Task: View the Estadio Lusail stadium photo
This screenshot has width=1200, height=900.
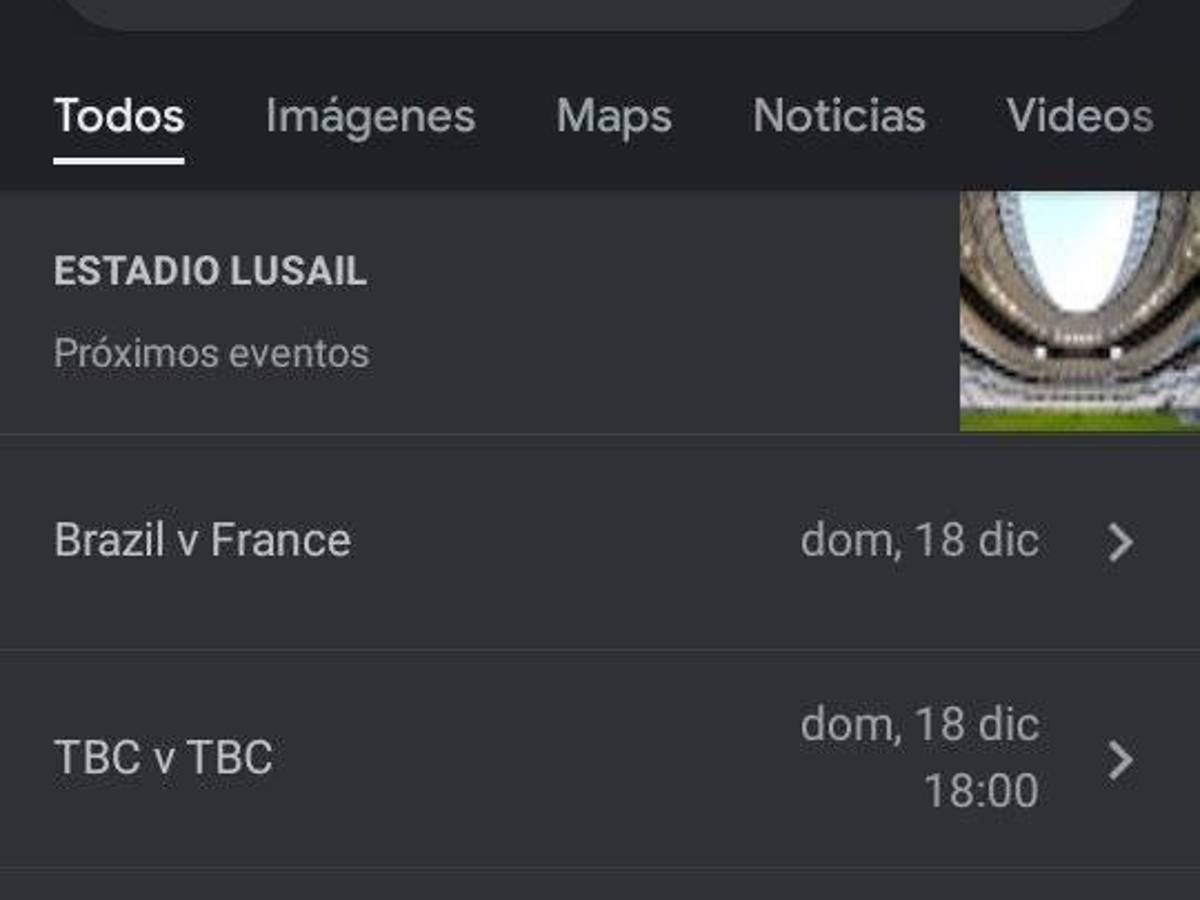Action: point(1079,311)
